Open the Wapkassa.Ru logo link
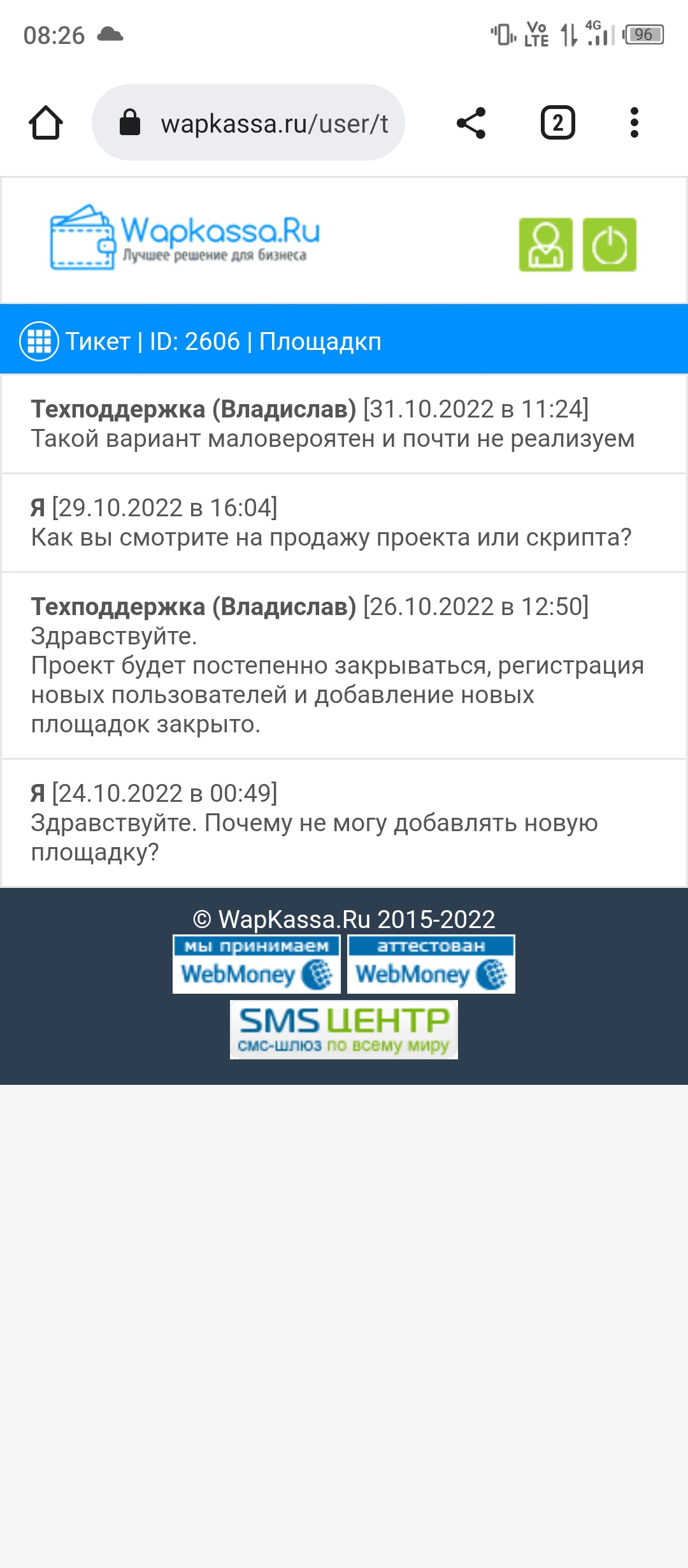The width and height of the screenshot is (688, 1568). tap(185, 238)
